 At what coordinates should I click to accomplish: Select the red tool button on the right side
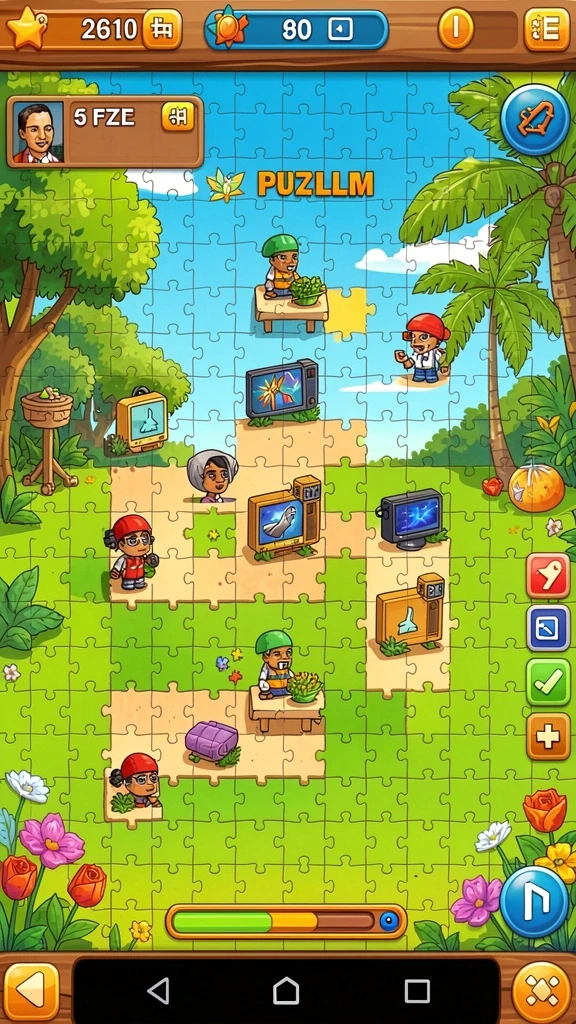[x=549, y=576]
